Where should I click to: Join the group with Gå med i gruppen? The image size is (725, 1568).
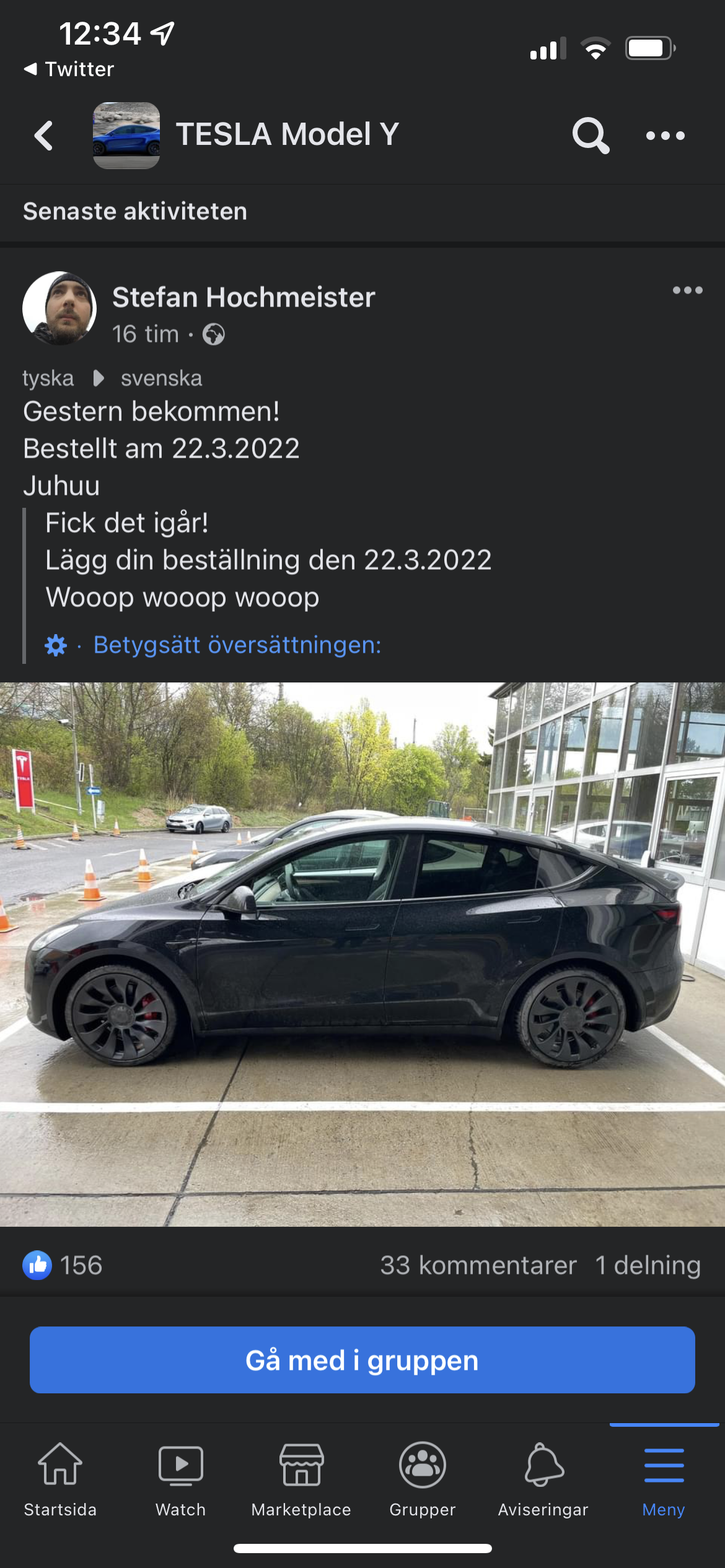(362, 1360)
